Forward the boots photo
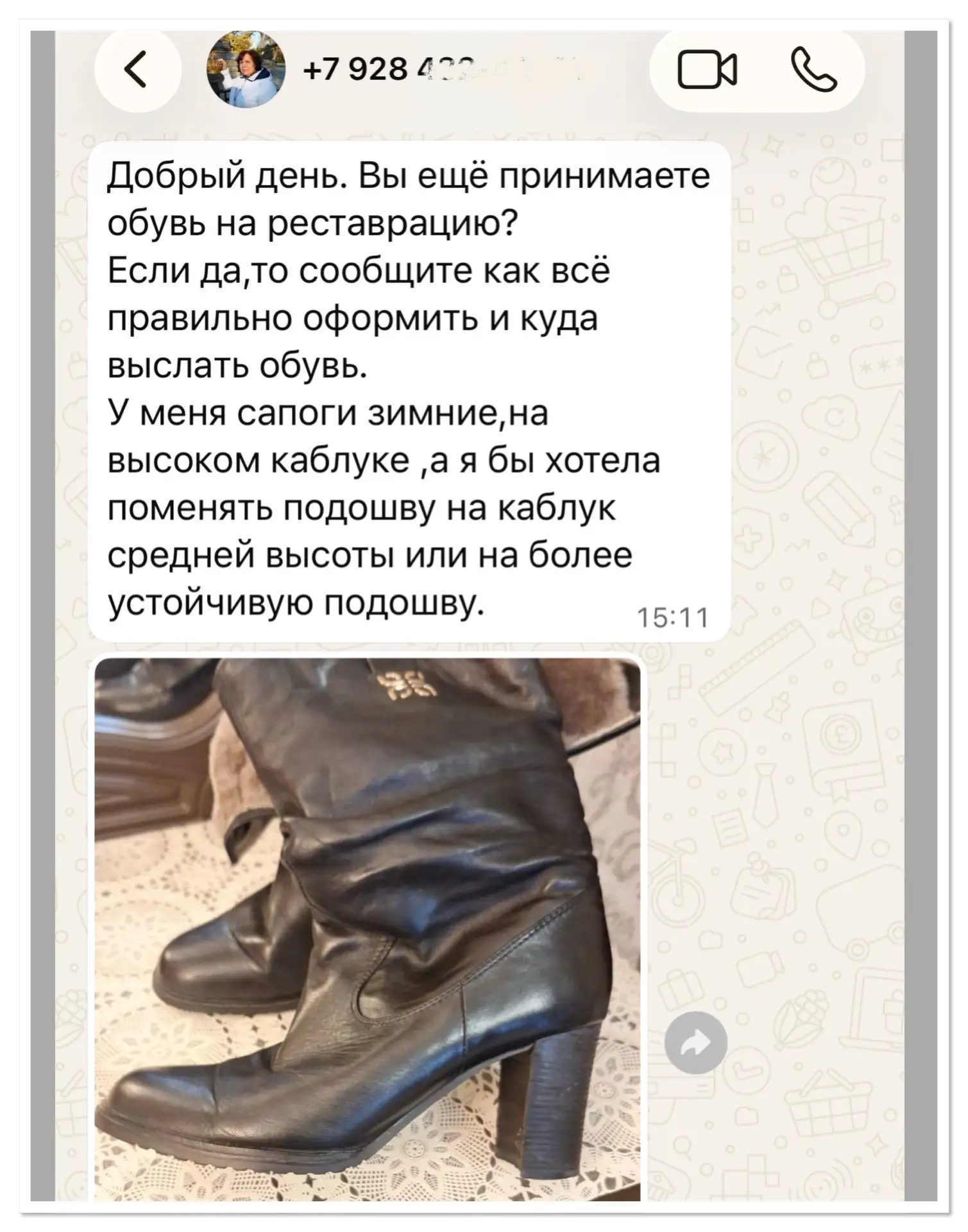The width and height of the screenshot is (968, 1232). point(696,1043)
